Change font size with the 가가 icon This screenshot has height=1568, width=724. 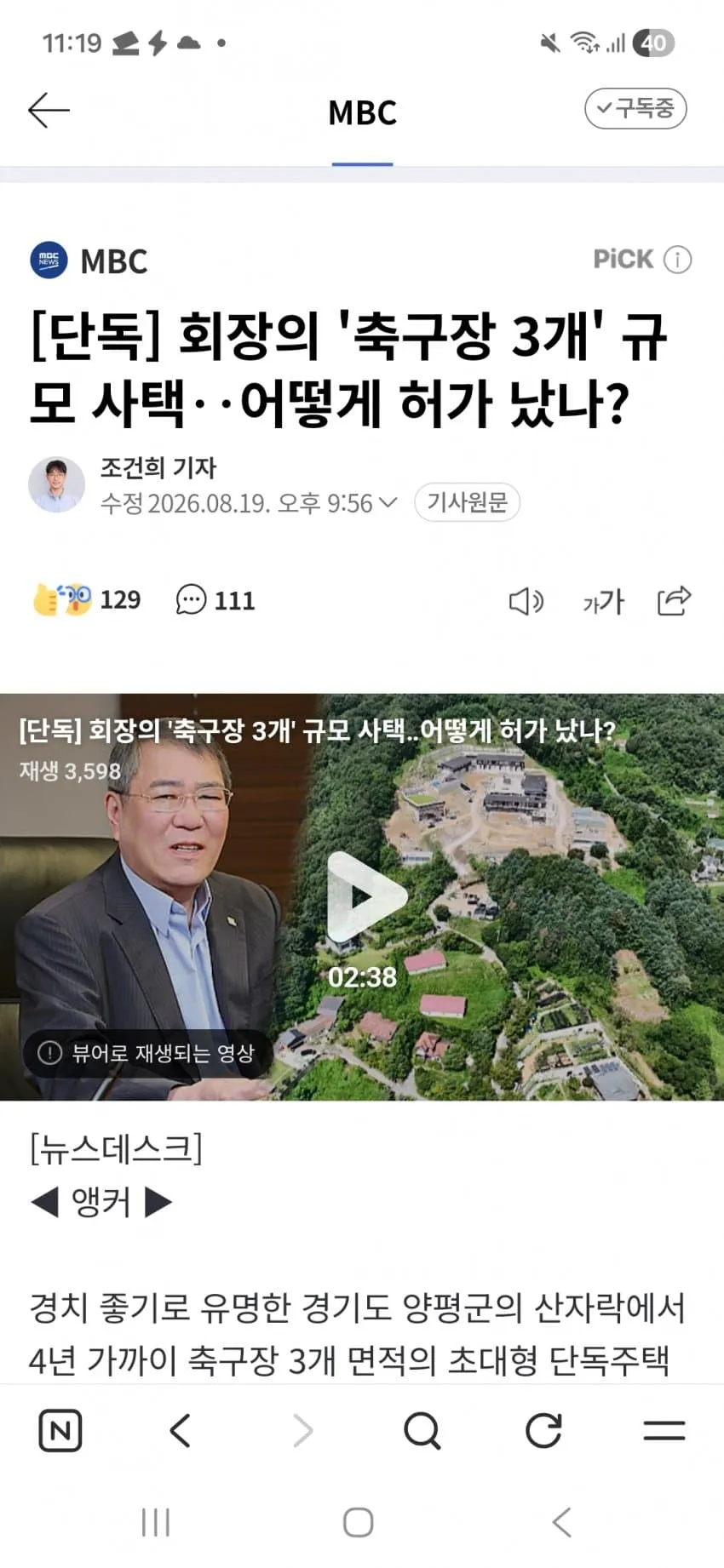603,602
